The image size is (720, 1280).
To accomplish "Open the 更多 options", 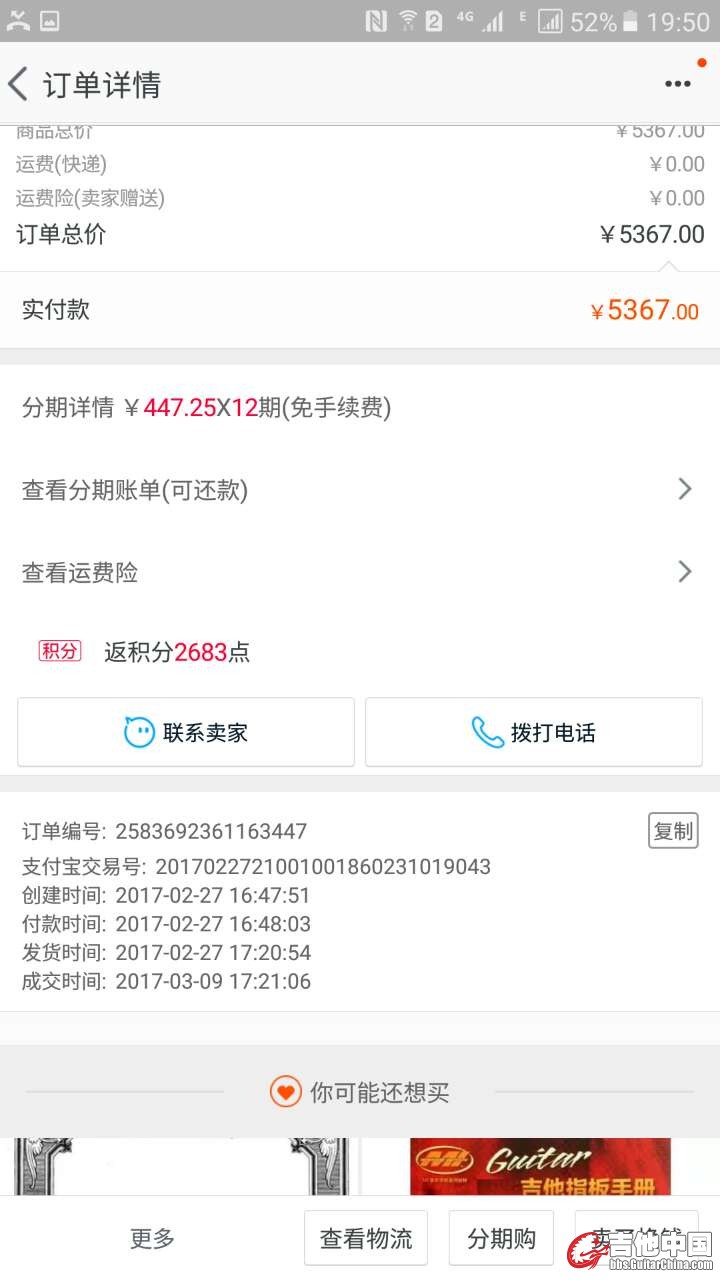I will click(152, 1238).
